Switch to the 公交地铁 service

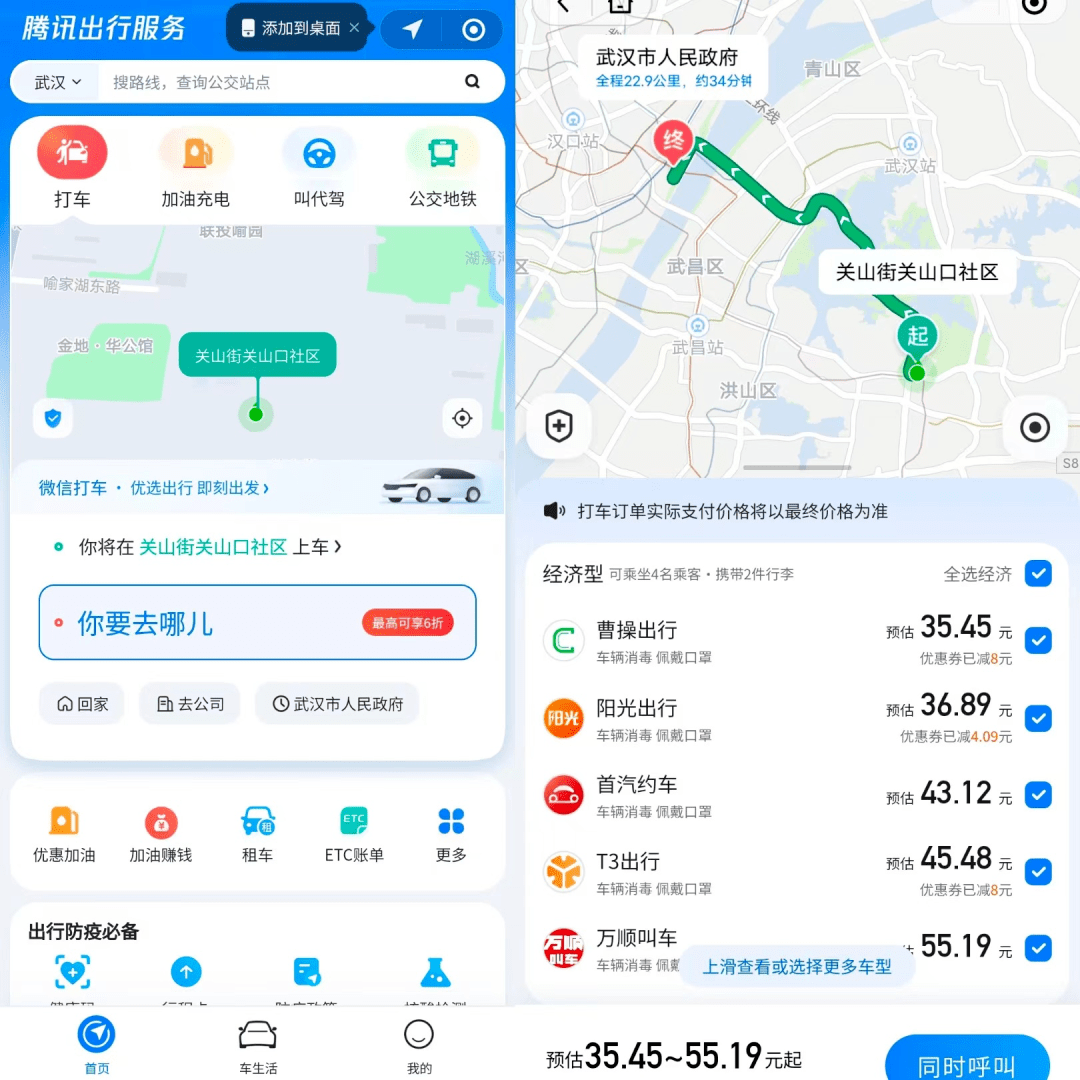coord(443,167)
